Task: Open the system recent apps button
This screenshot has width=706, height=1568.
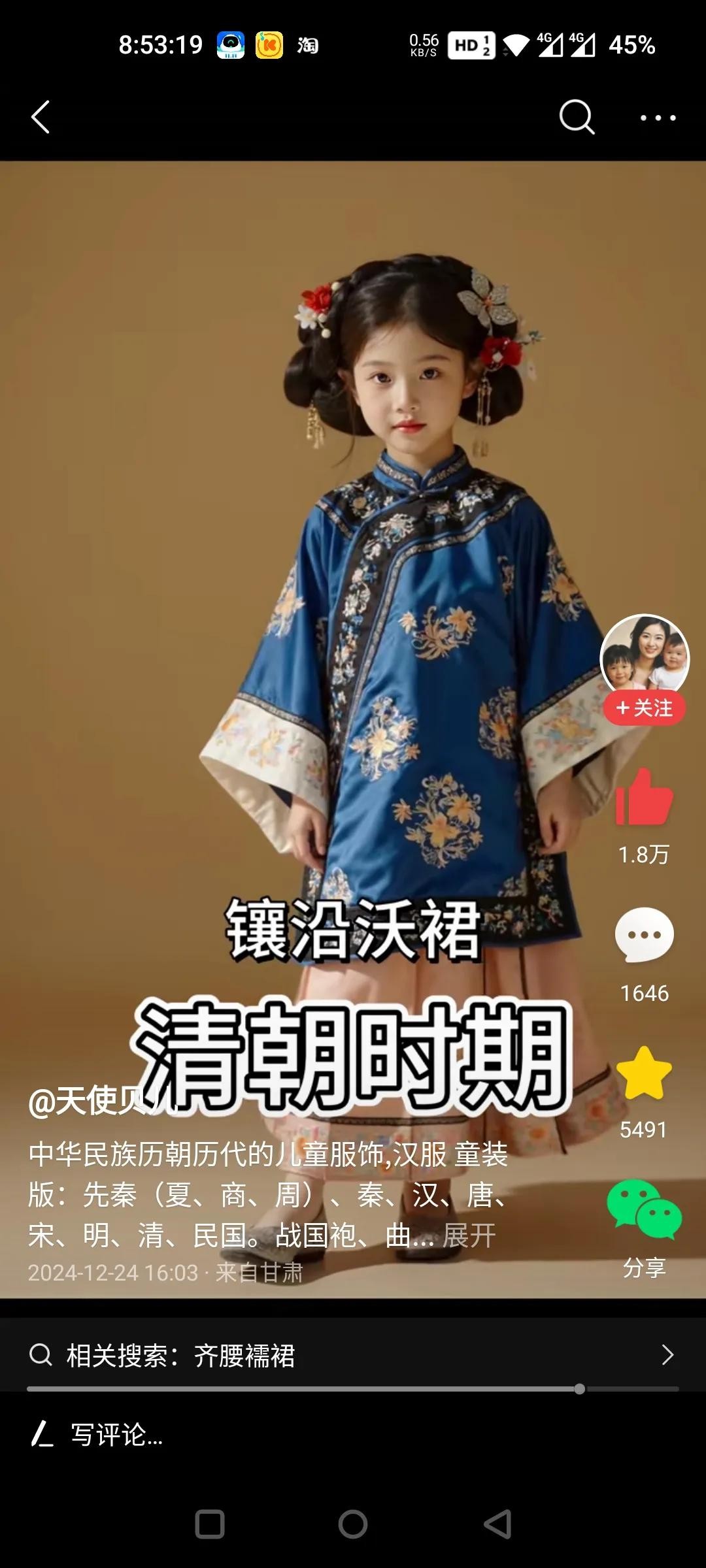Action: tap(210, 1524)
